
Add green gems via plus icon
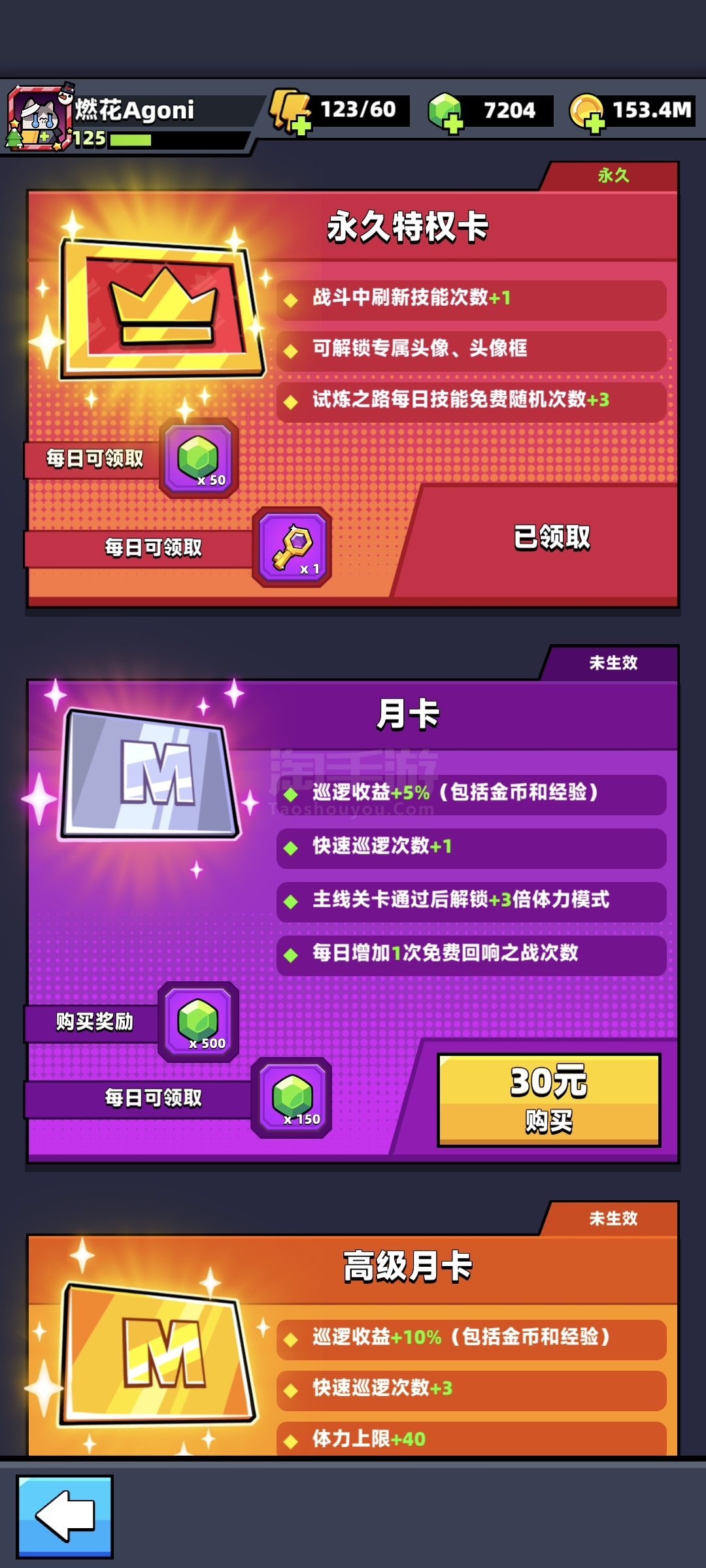[x=454, y=123]
